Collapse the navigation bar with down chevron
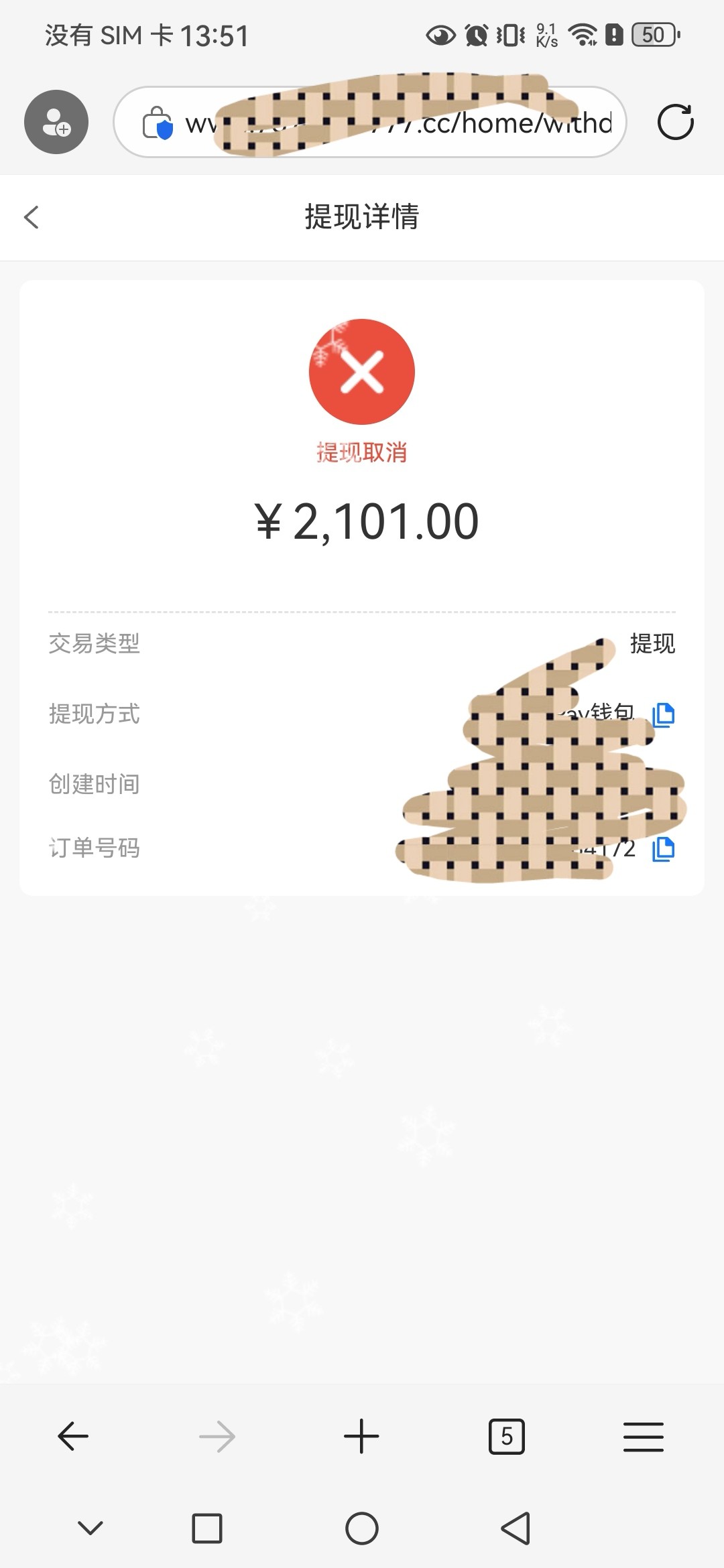 pyautogui.click(x=89, y=1529)
